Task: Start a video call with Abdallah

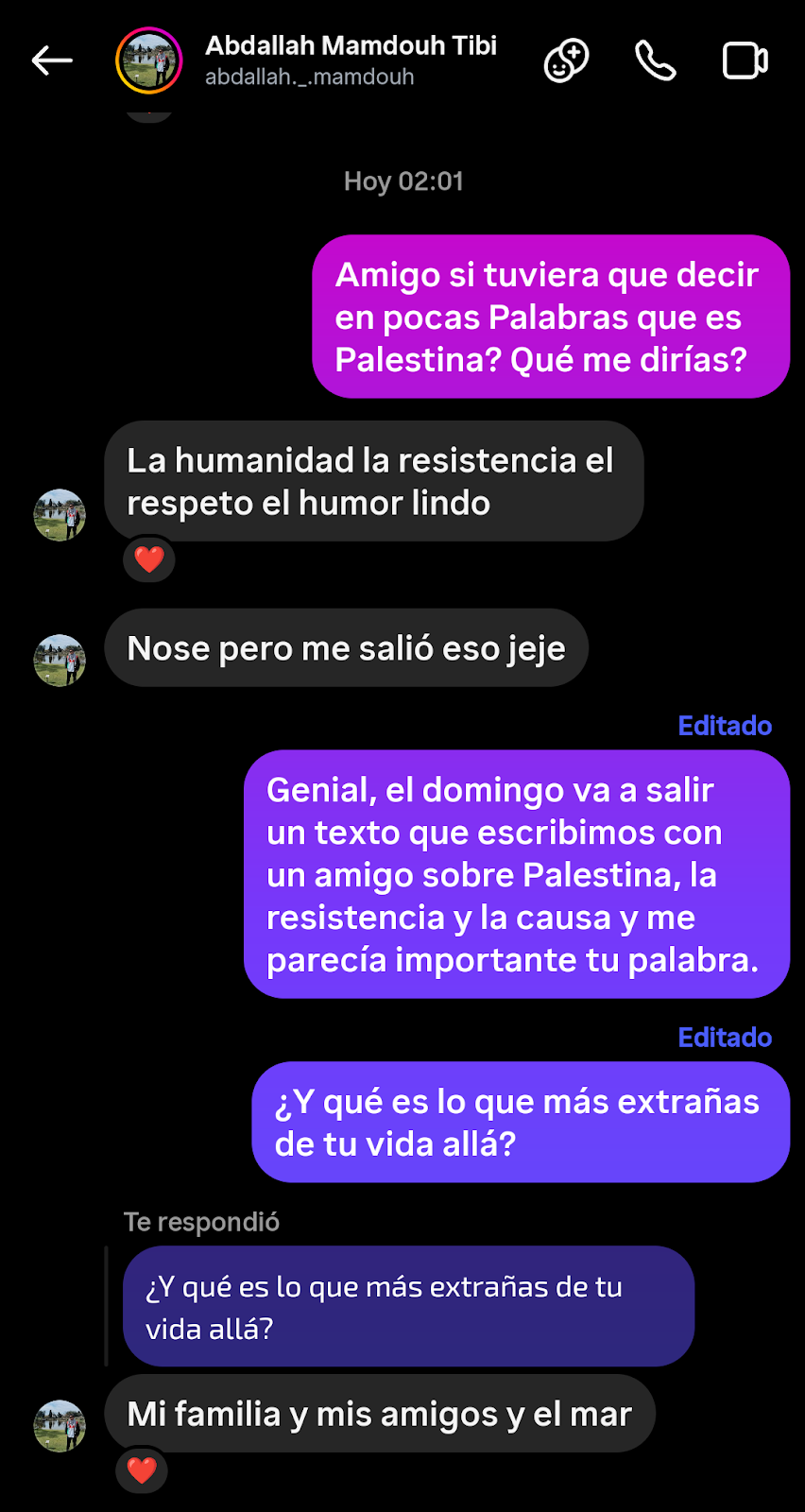Action: click(x=745, y=60)
